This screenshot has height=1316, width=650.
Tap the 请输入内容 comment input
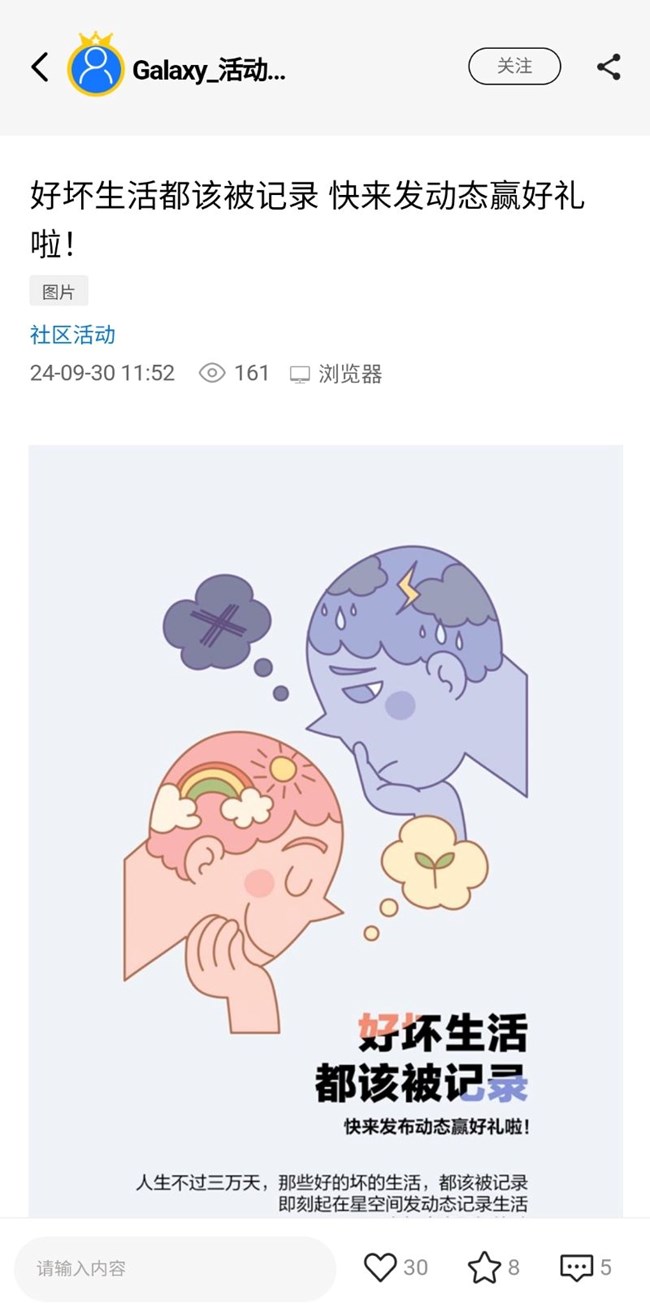click(175, 1268)
